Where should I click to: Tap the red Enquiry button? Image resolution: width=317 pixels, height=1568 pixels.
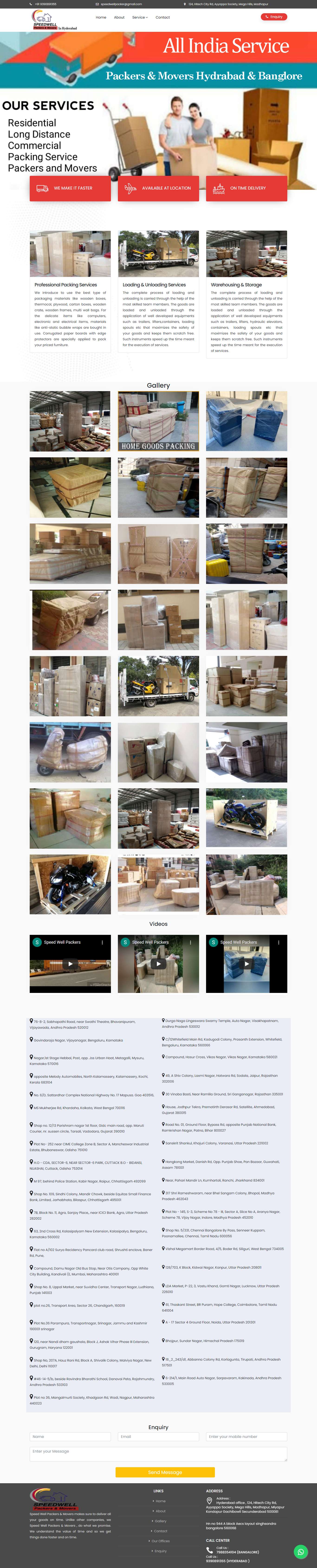point(274,17)
